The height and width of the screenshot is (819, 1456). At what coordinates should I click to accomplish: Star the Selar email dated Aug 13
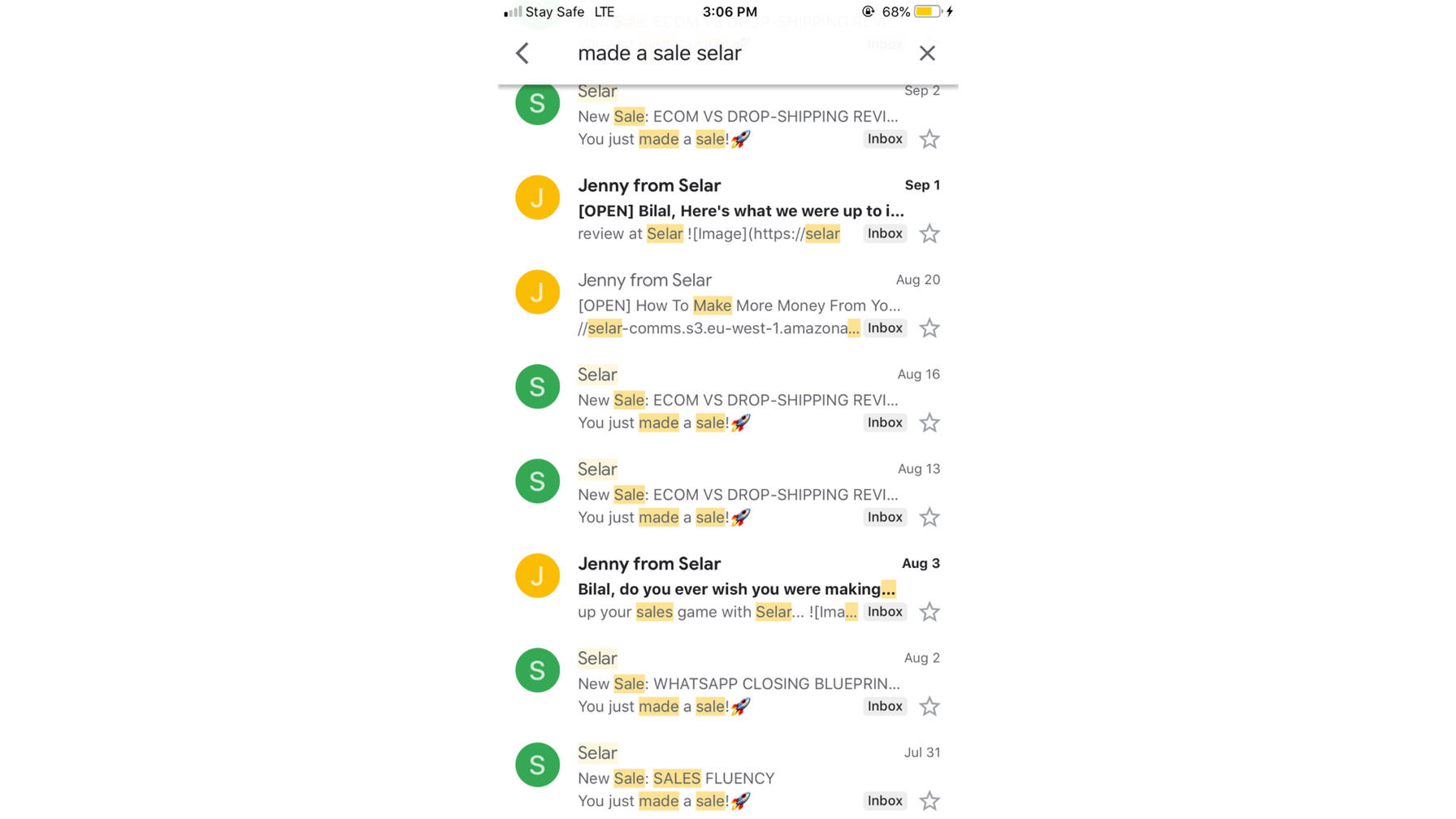click(929, 518)
